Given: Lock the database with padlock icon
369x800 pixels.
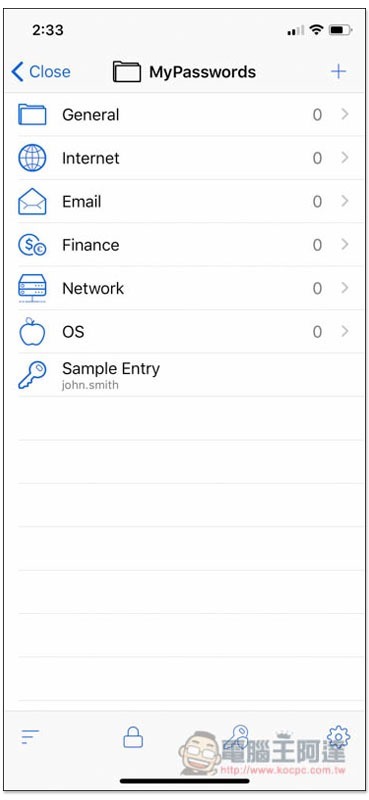Looking at the screenshot, I should tap(133, 737).
